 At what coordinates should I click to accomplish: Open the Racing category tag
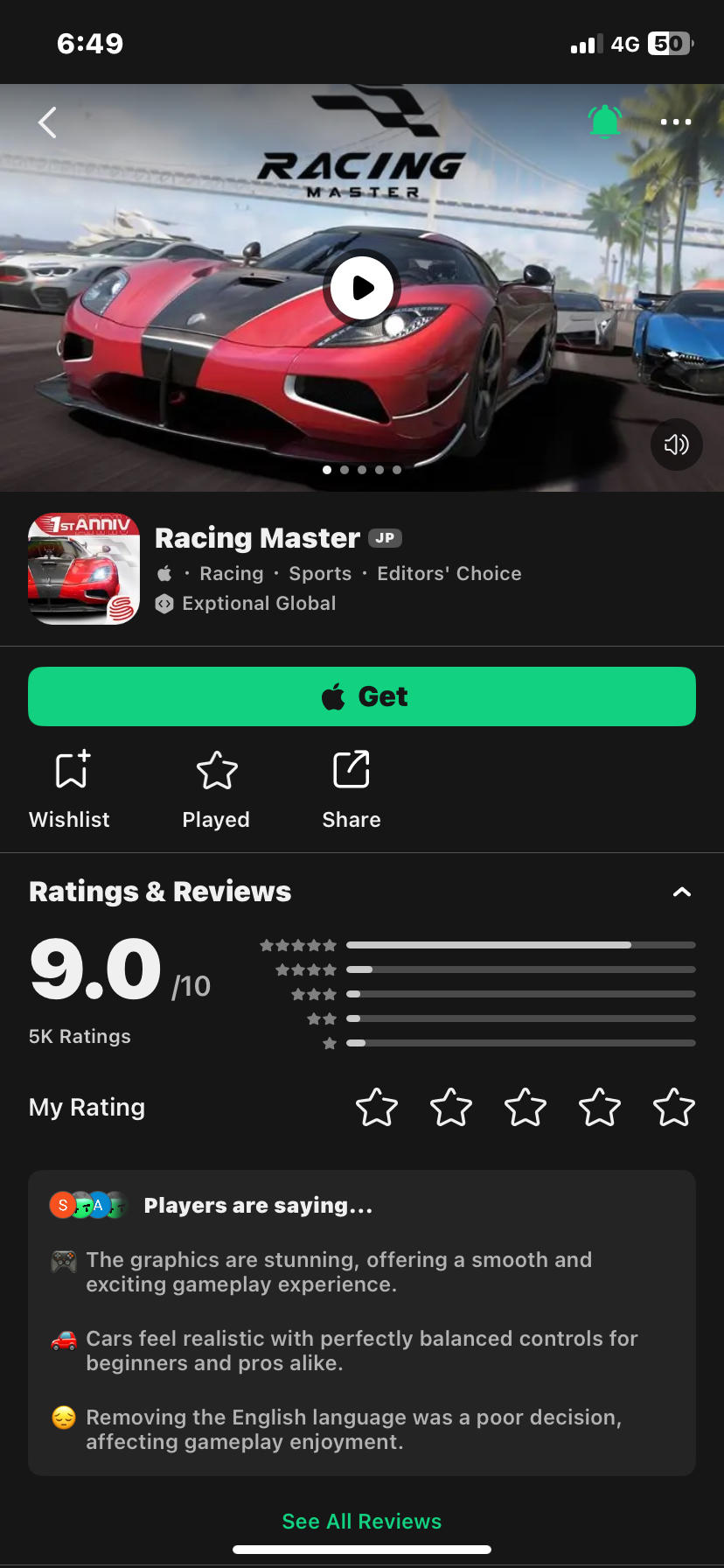coord(231,573)
